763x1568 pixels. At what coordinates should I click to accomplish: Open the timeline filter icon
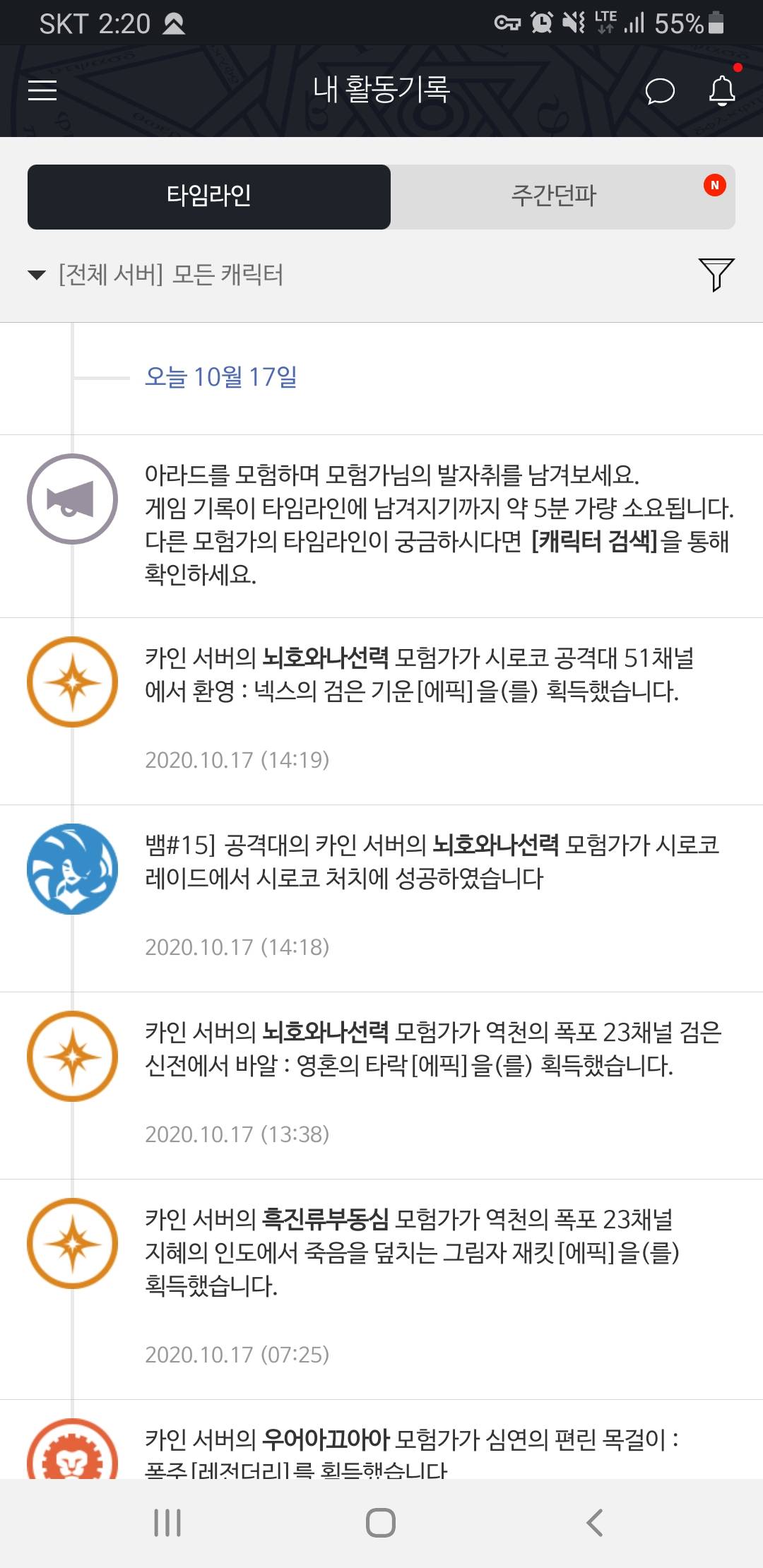tap(716, 275)
